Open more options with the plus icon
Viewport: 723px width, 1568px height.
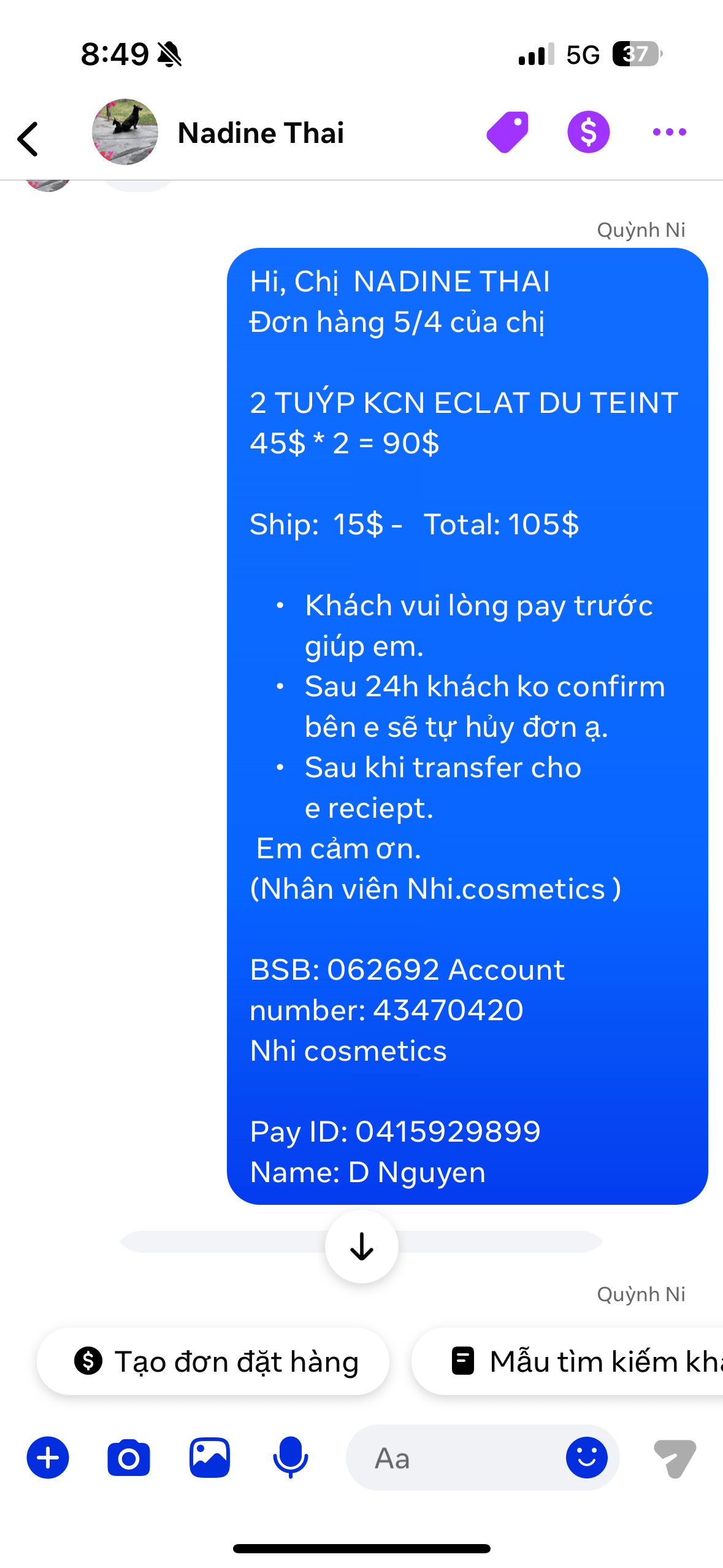(48, 1458)
